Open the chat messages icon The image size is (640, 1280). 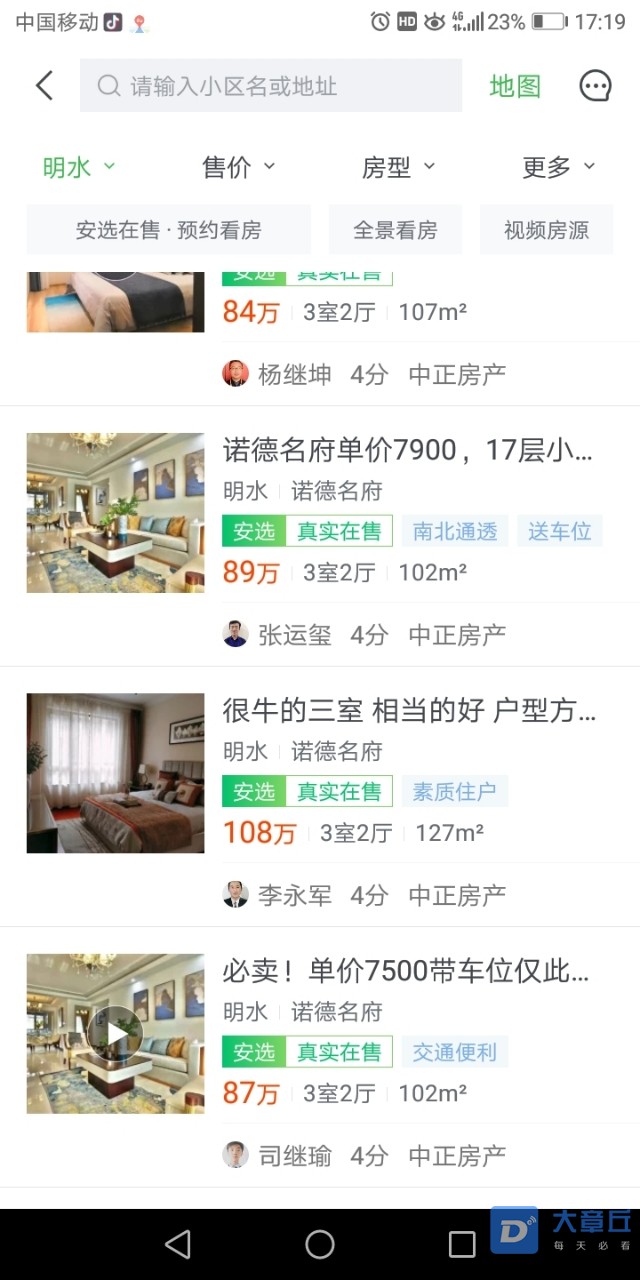coord(595,86)
